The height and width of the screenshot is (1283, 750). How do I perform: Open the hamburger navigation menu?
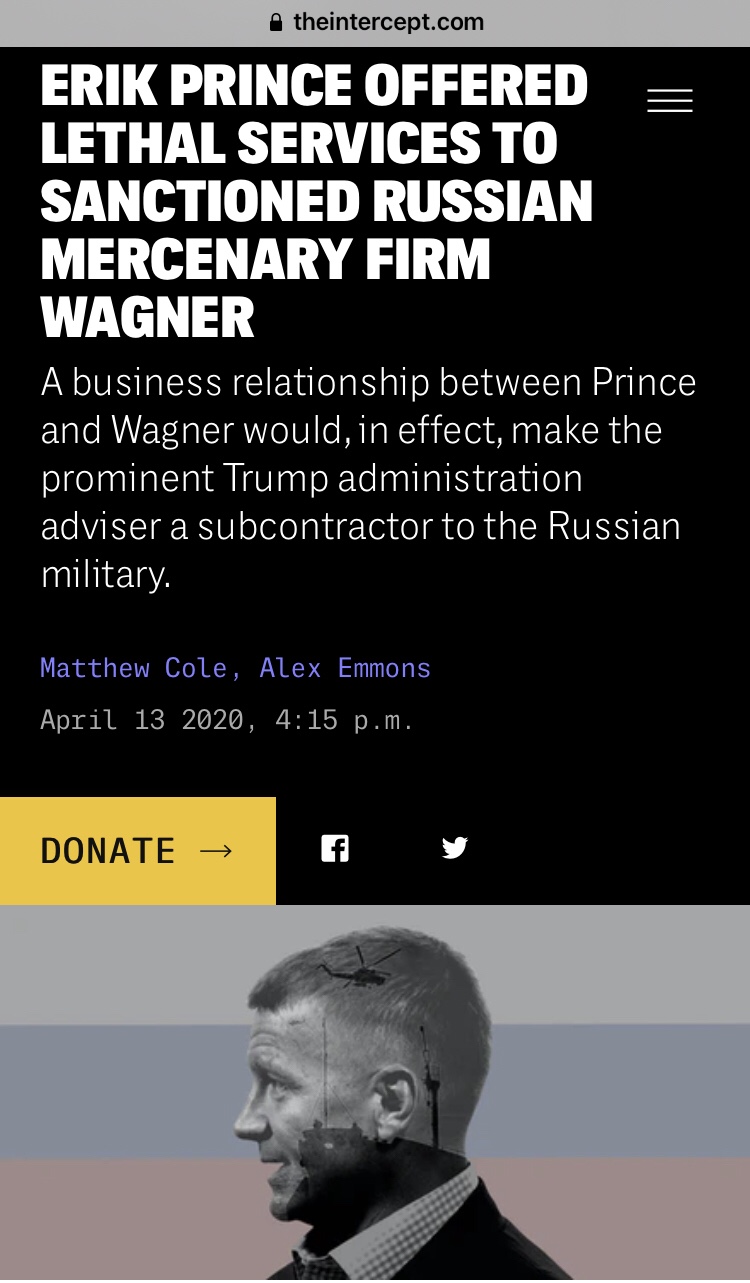point(669,101)
